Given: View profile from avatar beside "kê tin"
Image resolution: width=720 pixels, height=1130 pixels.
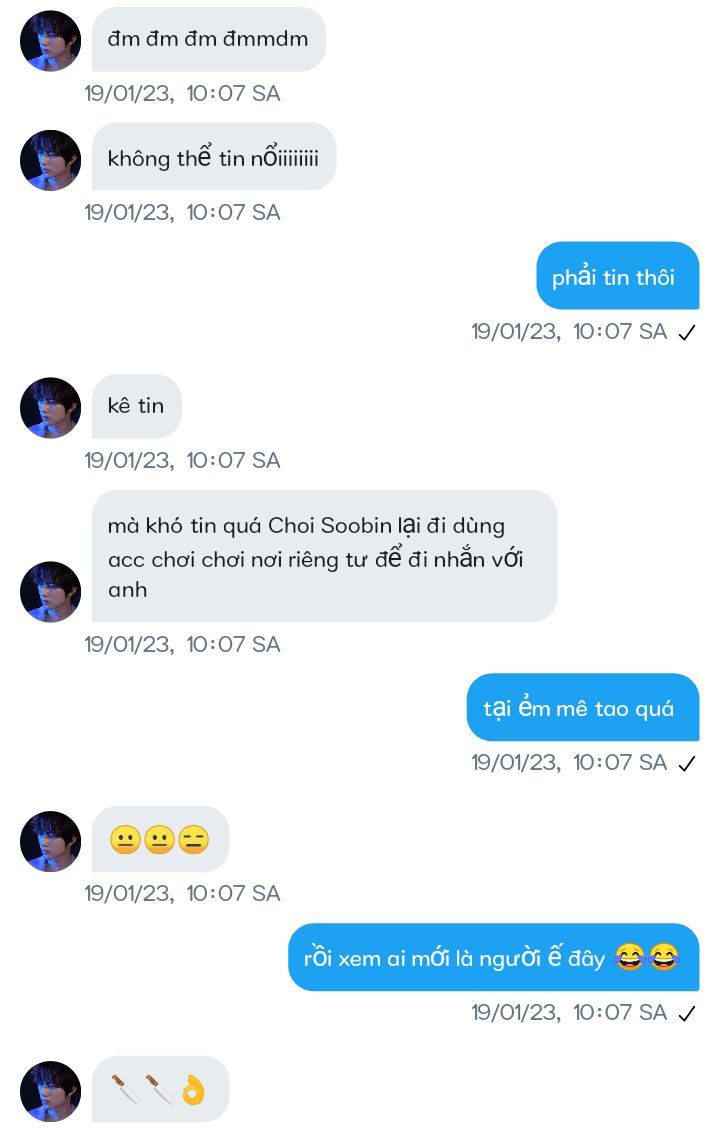Looking at the screenshot, I should pyautogui.click(x=50, y=408).
